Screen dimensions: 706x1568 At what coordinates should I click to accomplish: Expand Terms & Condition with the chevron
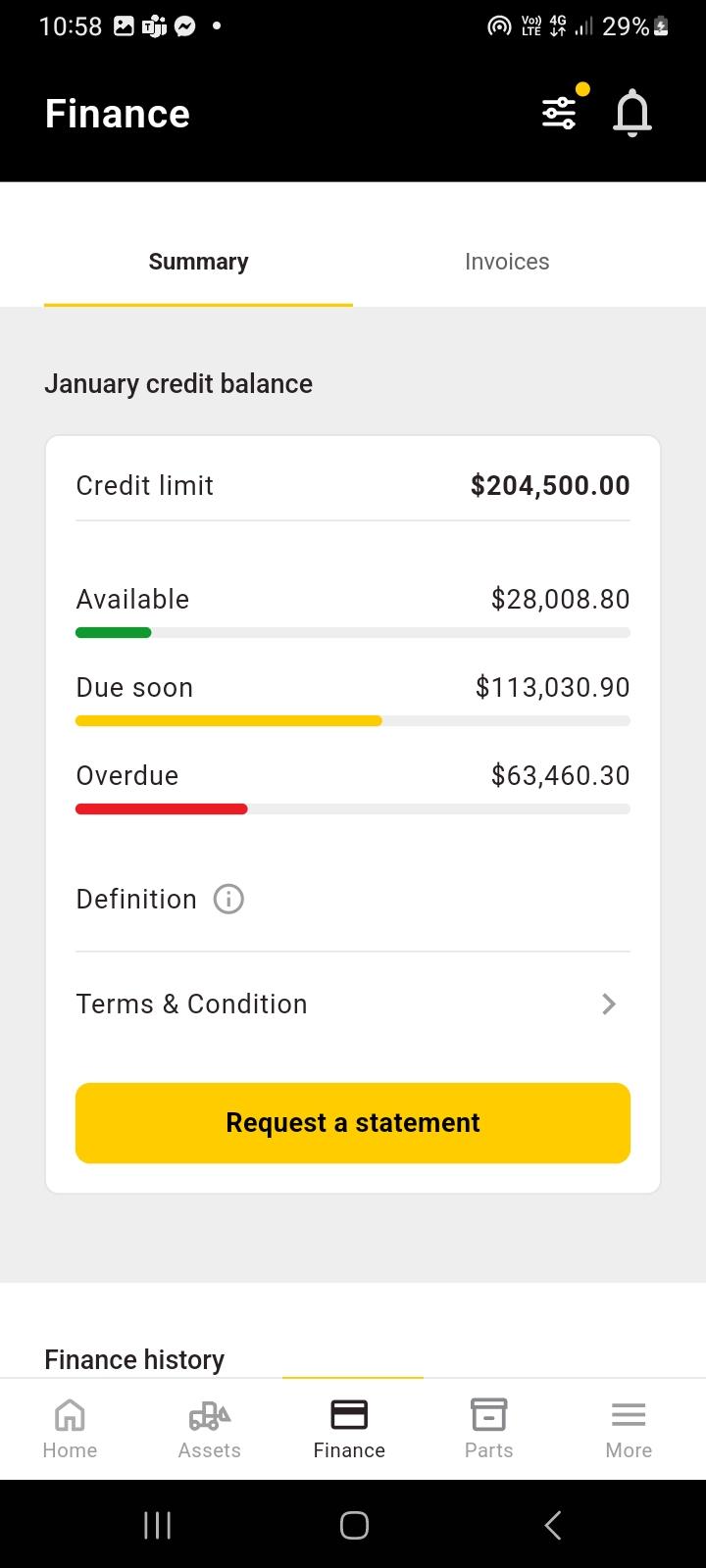(609, 1004)
